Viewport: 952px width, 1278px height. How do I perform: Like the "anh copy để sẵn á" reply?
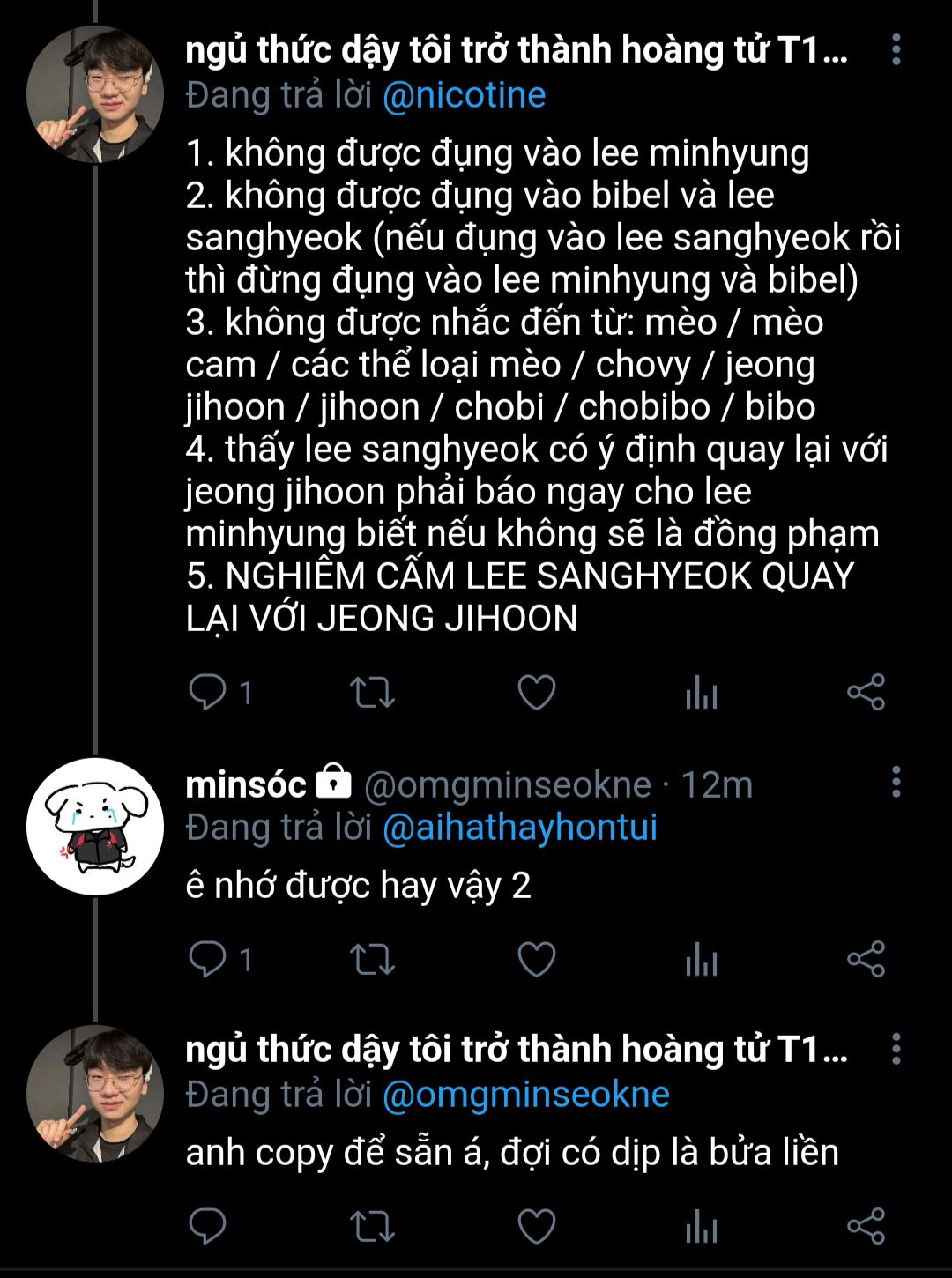(536, 1226)
